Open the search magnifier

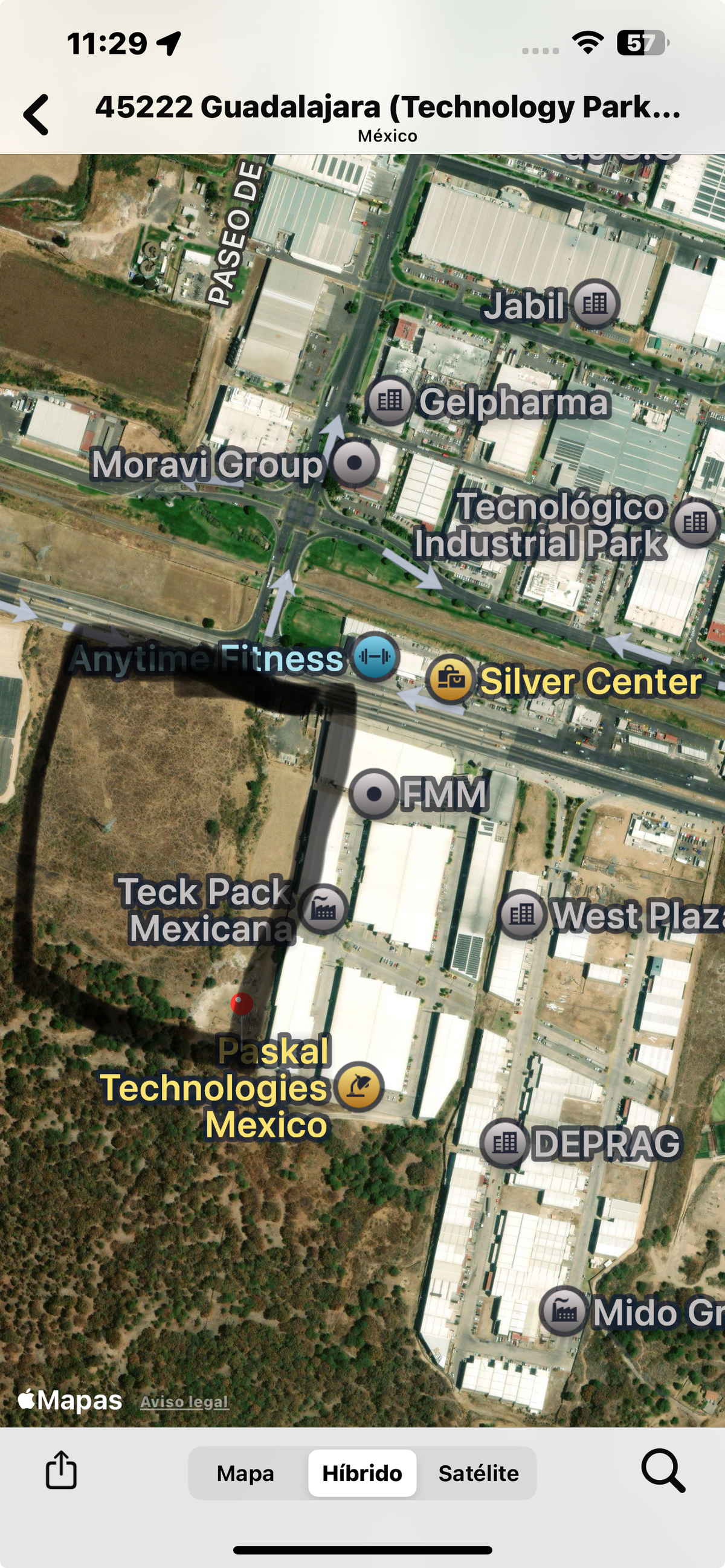[x=663, y=1471]
